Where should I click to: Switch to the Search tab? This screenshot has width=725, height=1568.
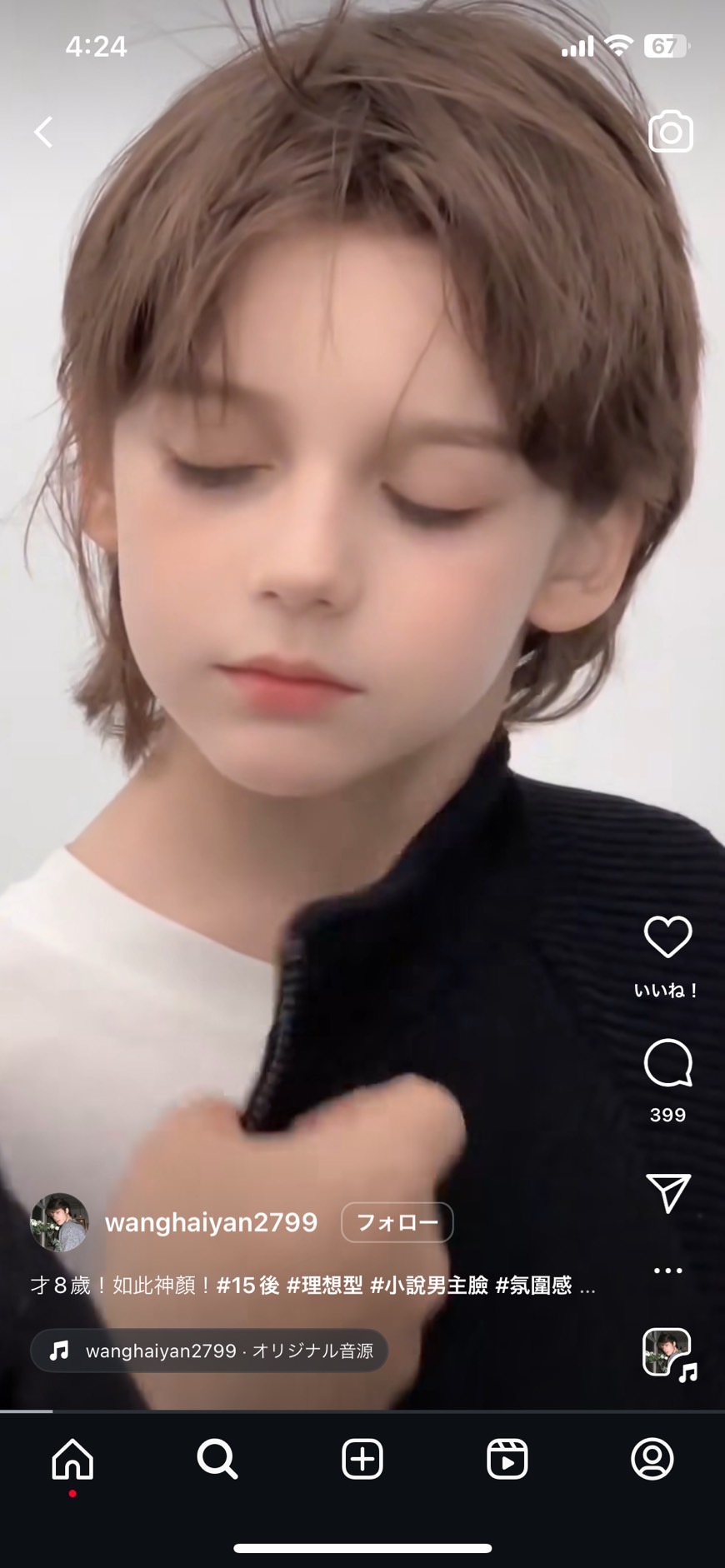click(x=217, y=1460)
